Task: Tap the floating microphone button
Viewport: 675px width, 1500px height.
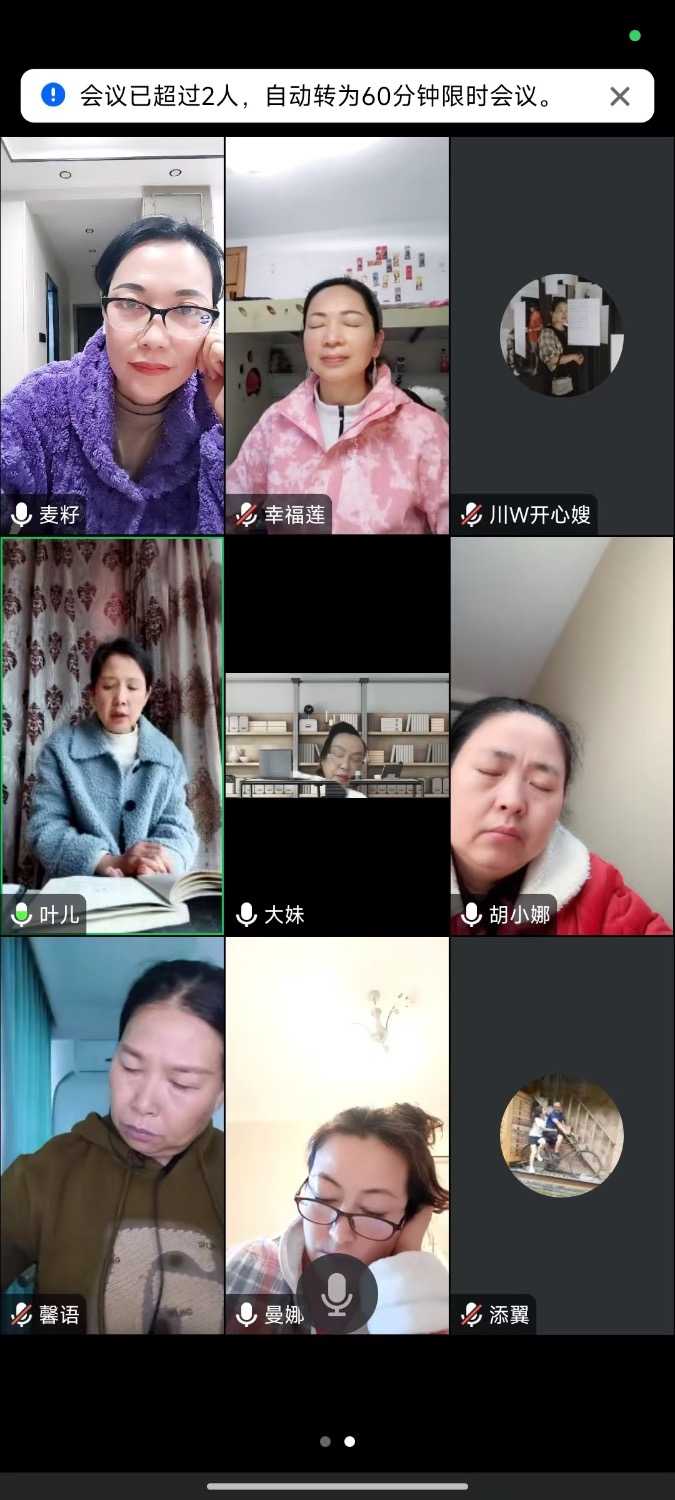Action: coord(337,1294)
